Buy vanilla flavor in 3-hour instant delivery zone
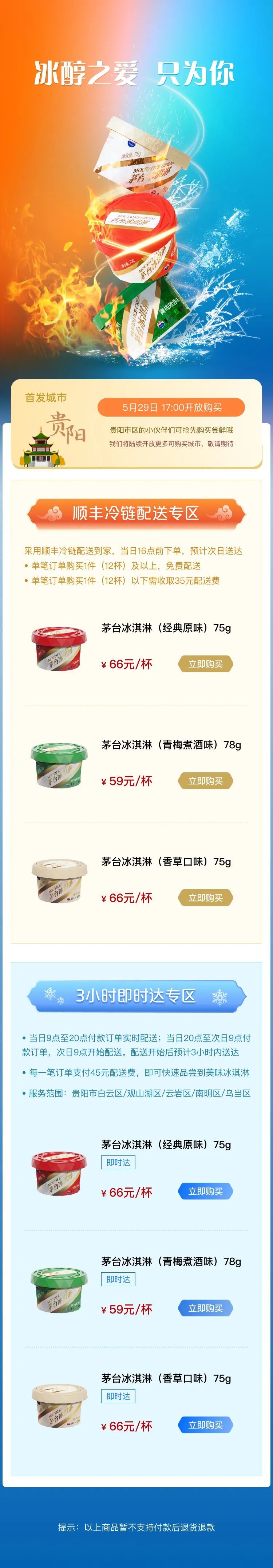 (x=206, y=1426)
